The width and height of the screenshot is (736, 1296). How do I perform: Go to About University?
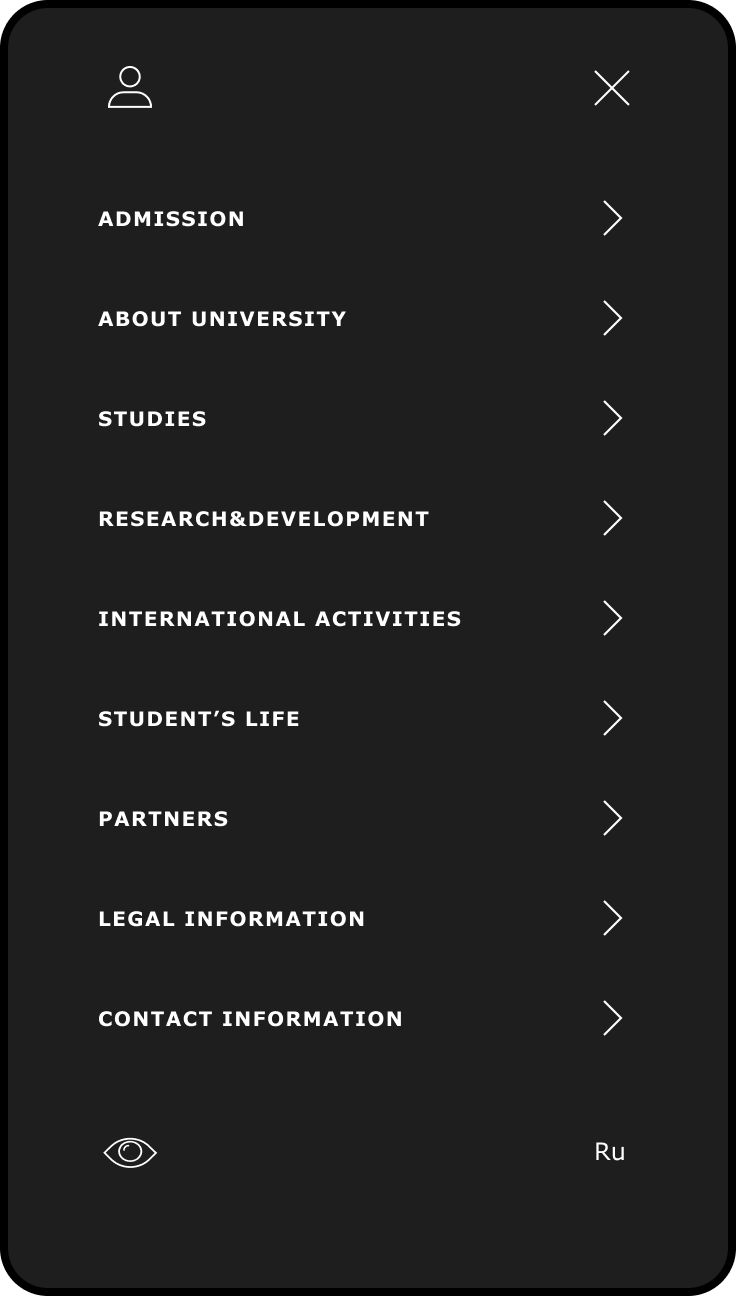[x=222, y=319]
